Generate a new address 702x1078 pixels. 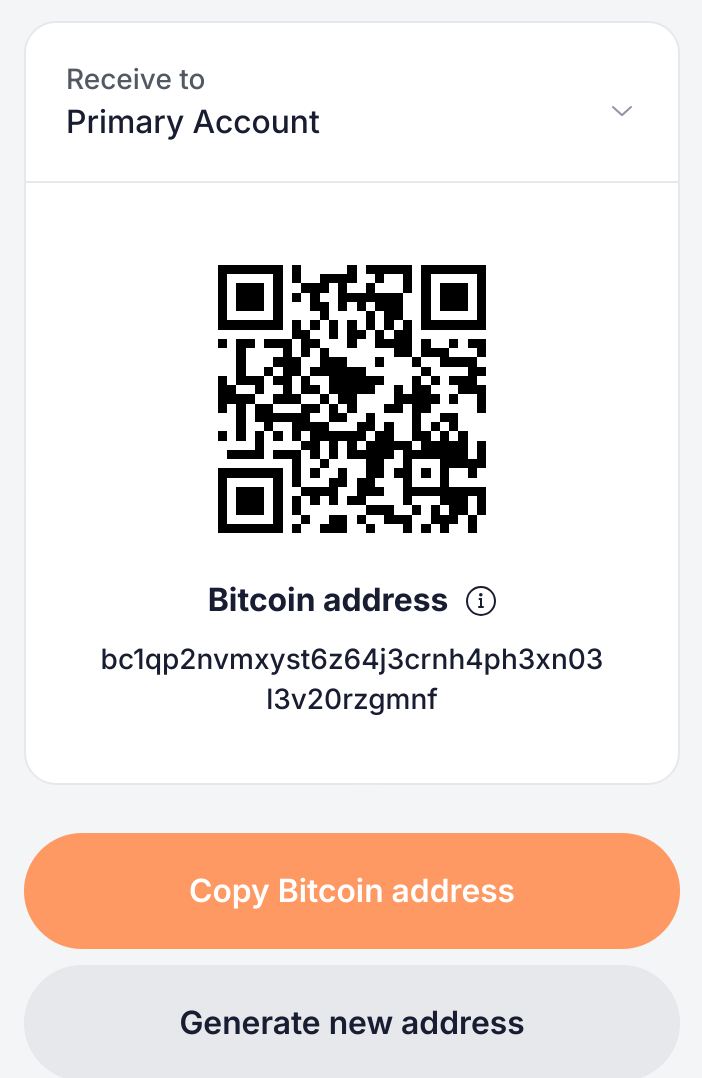352,1022
